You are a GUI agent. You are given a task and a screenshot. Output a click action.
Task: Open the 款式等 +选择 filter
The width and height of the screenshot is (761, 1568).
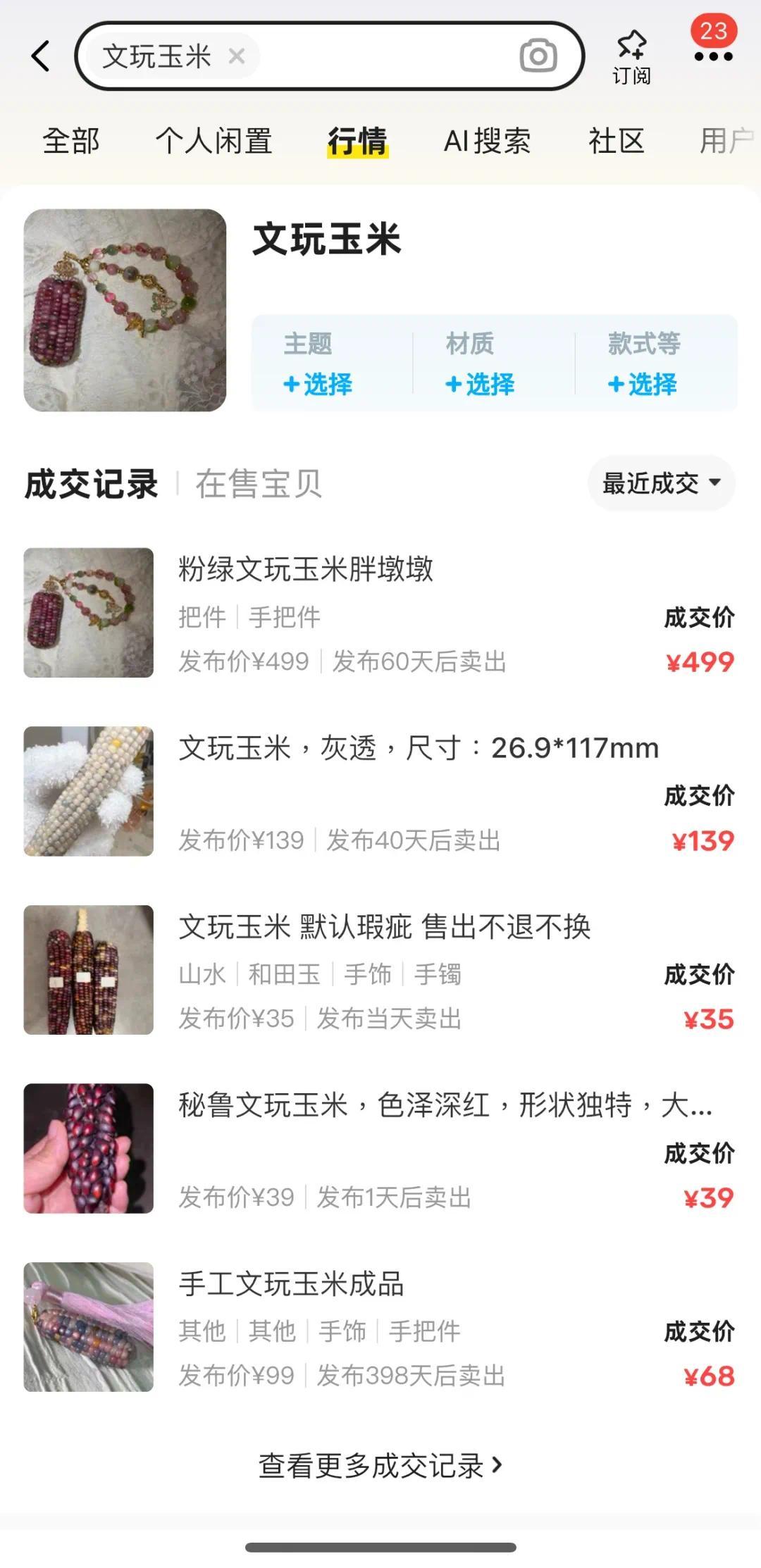[641, 385]
